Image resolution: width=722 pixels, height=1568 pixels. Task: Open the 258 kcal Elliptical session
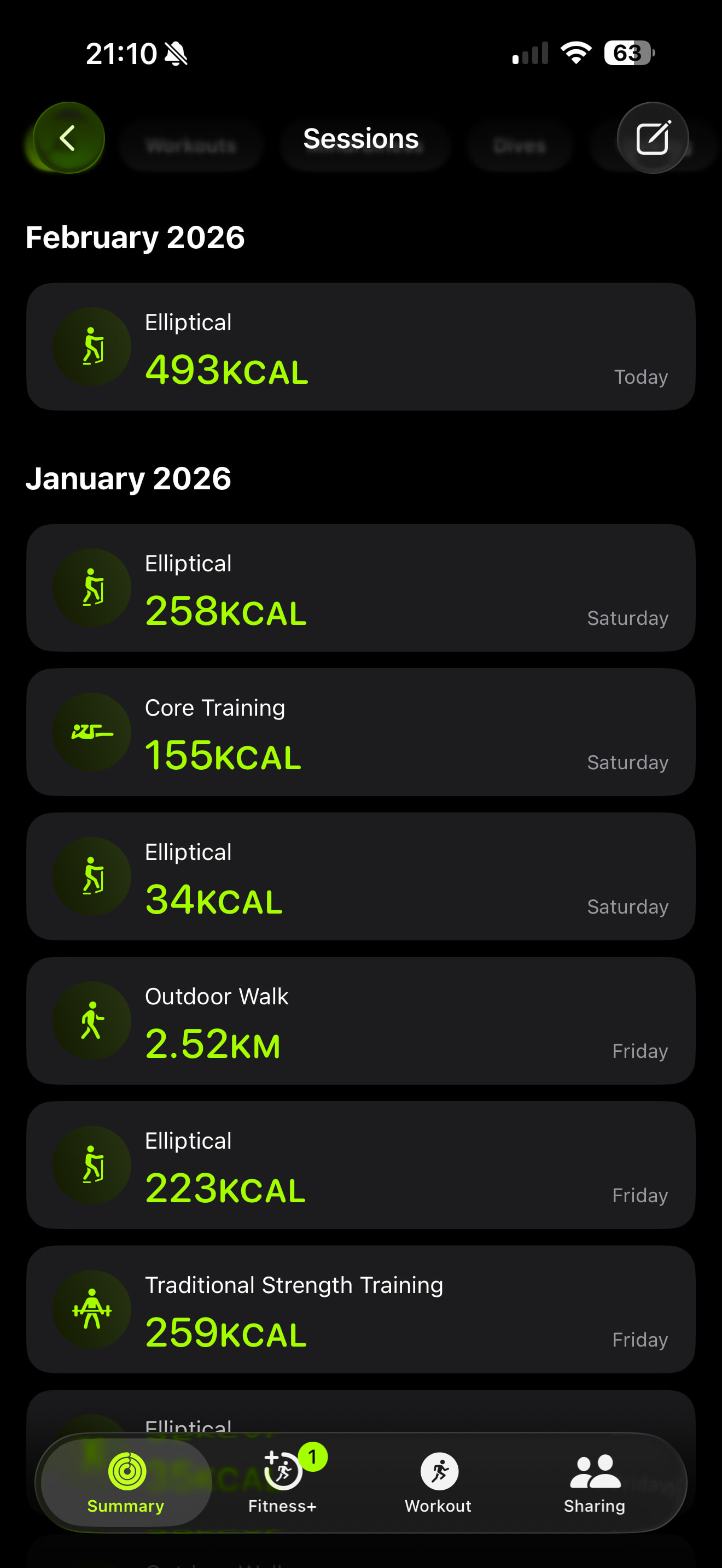pos(360,587)
